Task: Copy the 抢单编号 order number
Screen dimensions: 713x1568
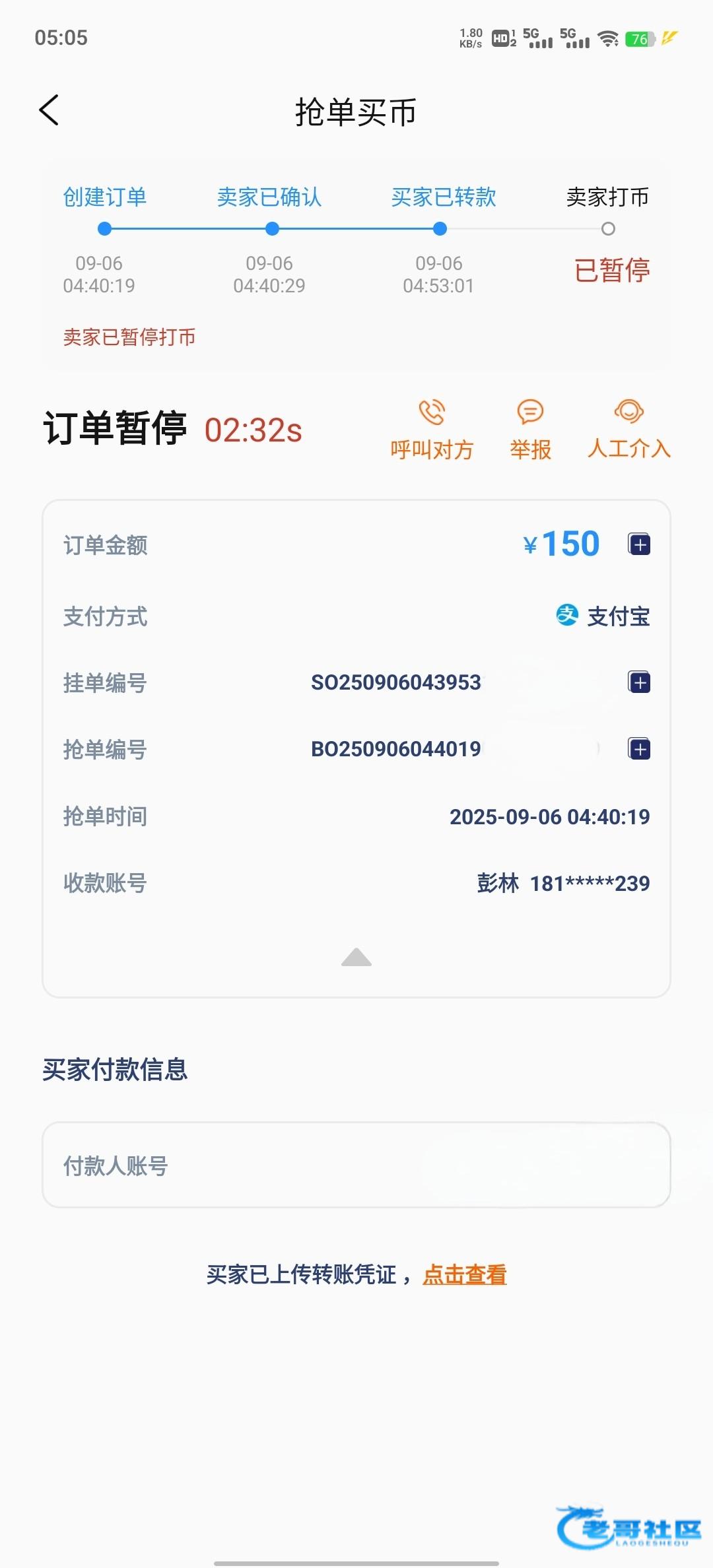Action: pyautogui.click(x=638, y=749)
